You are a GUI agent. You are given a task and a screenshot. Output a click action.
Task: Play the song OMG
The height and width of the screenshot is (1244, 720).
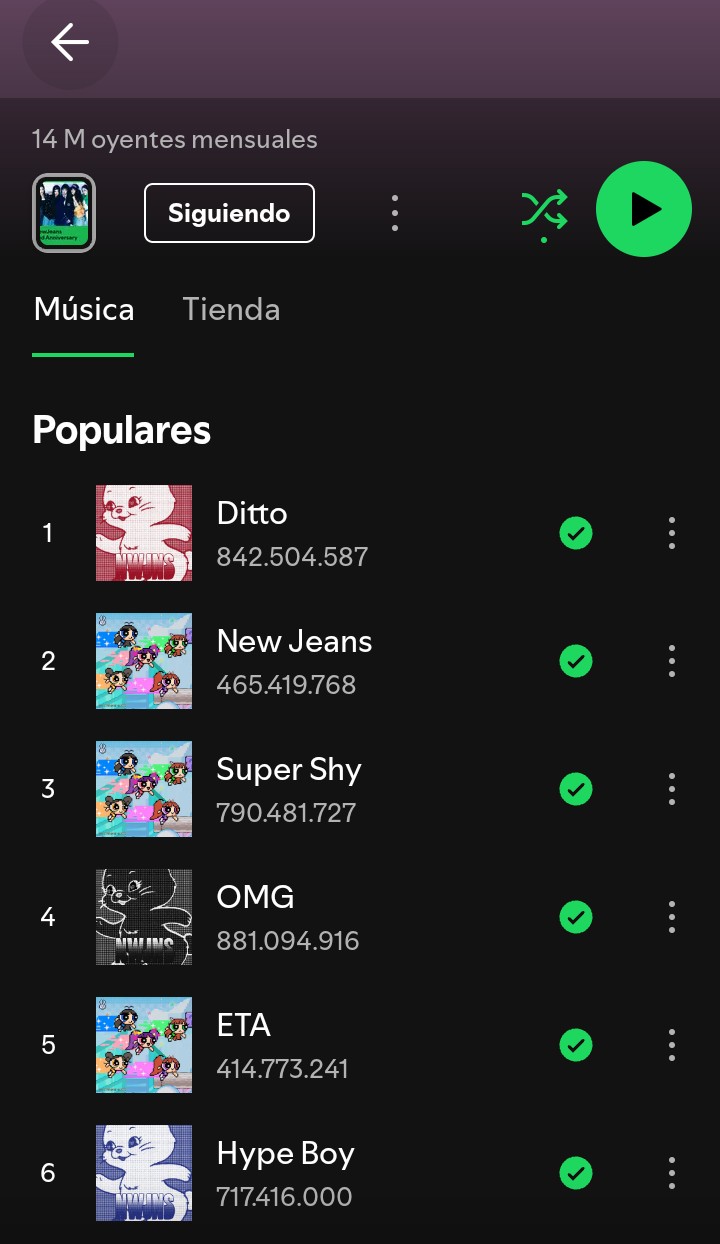pos(256,898)
